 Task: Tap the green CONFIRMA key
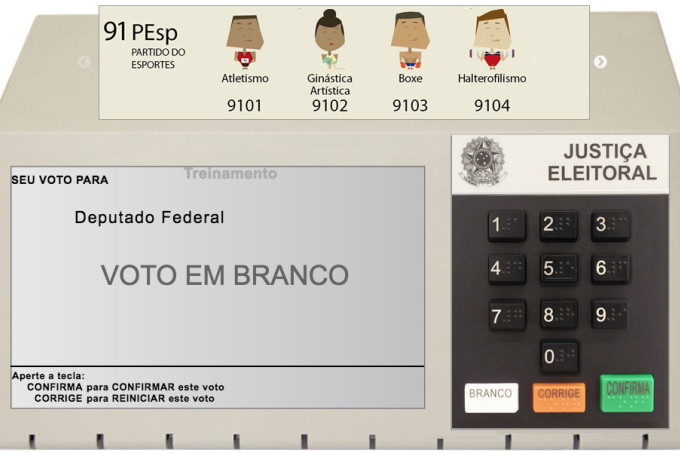coord(627,392)
